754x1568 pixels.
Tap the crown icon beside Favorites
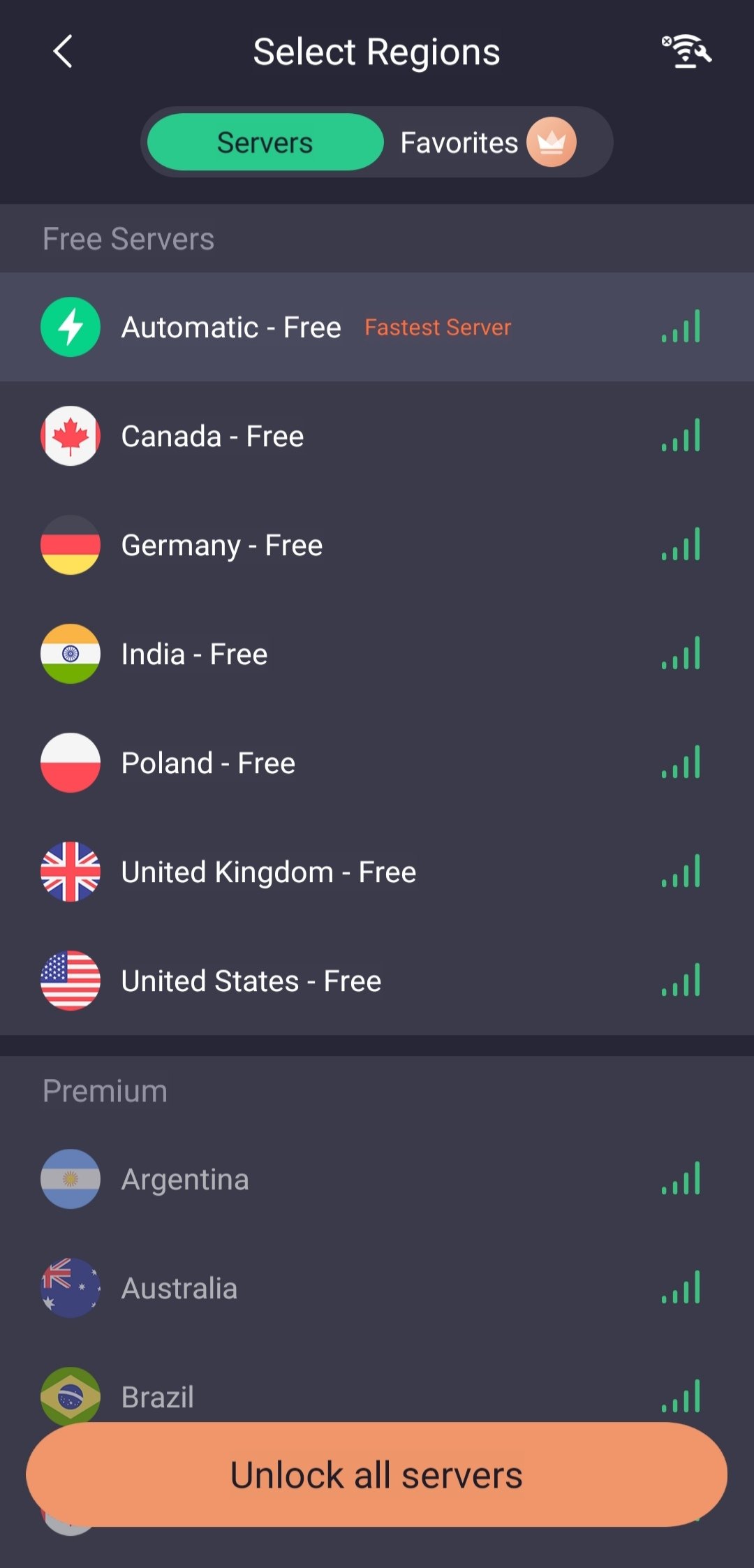[x=552, y=142]
